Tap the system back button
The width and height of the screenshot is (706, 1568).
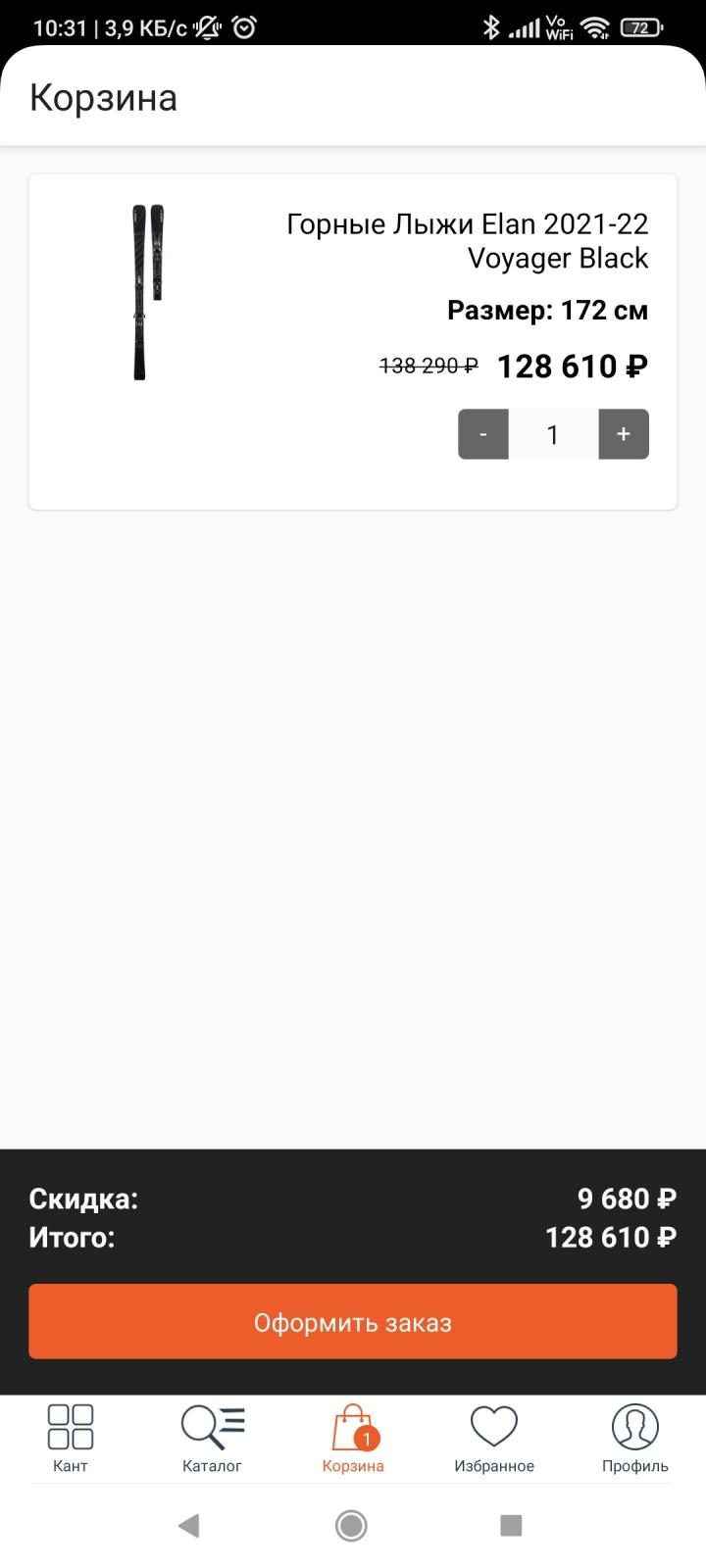coord(189,1525)
